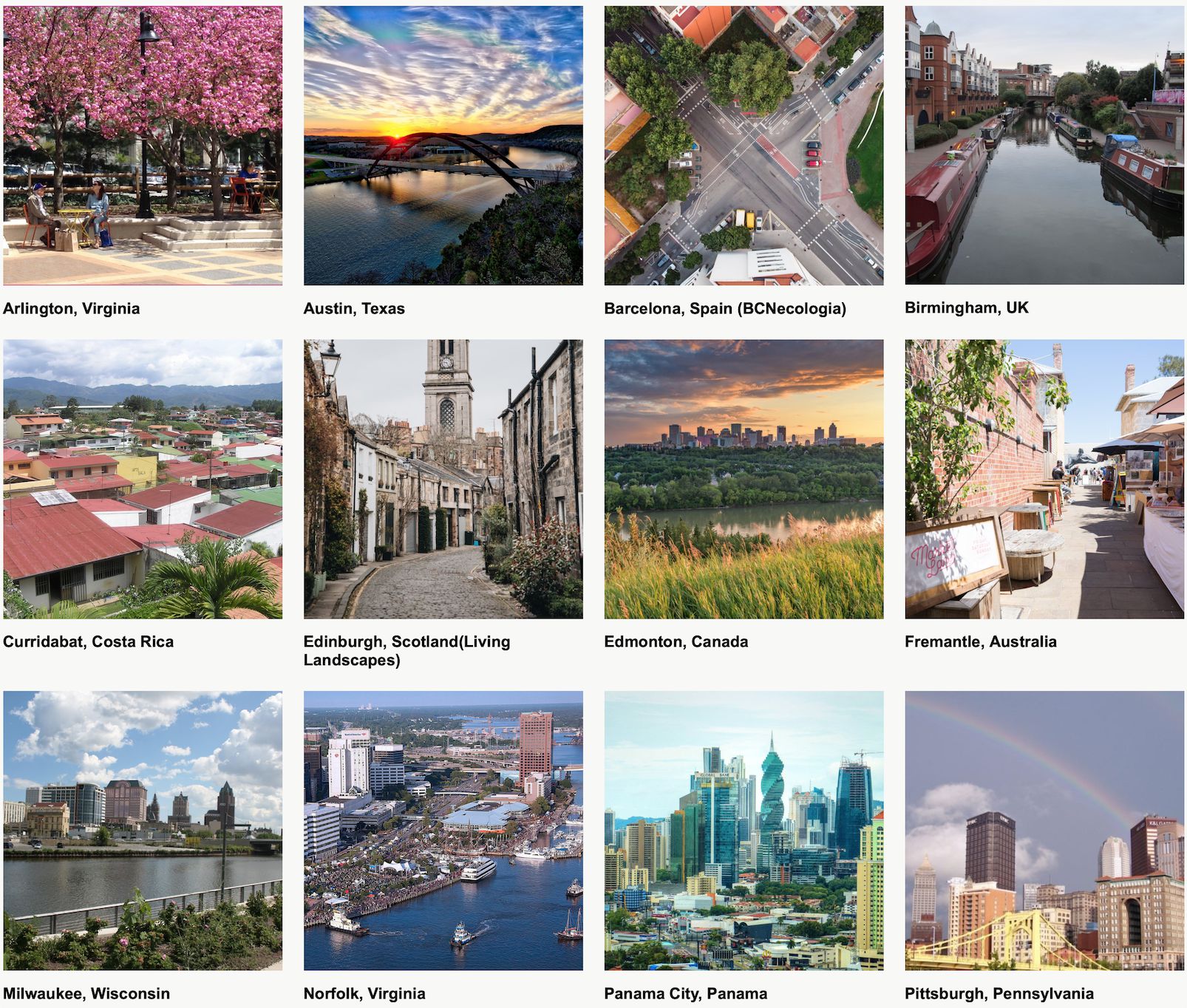Tap the Edinburgh, Scotland (Living Landscapes) tile
Viewport: 1187px width, 1008px height.
(443, 479)
